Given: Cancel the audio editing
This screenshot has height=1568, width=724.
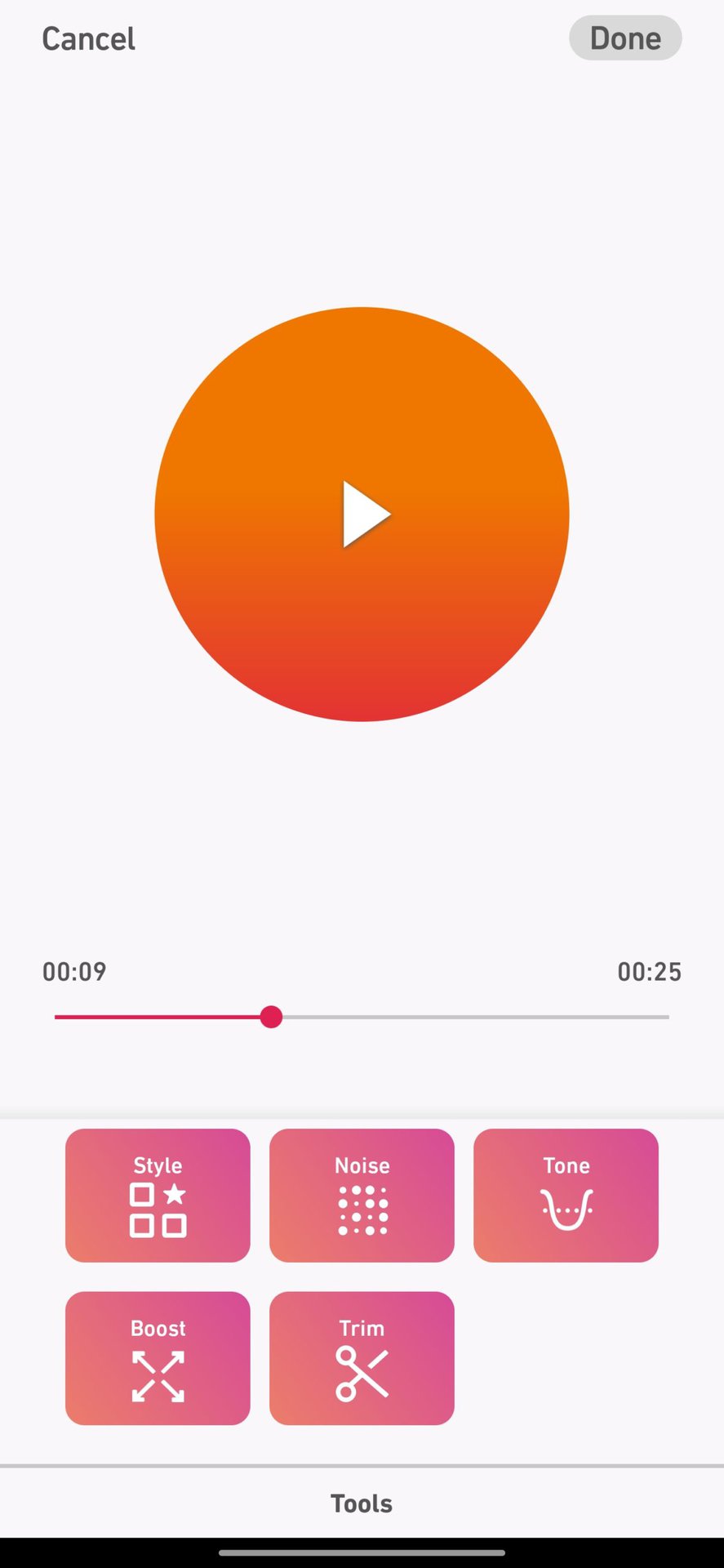Looking at the screenshot, I should pyautogui.click(x=88, y=39).
